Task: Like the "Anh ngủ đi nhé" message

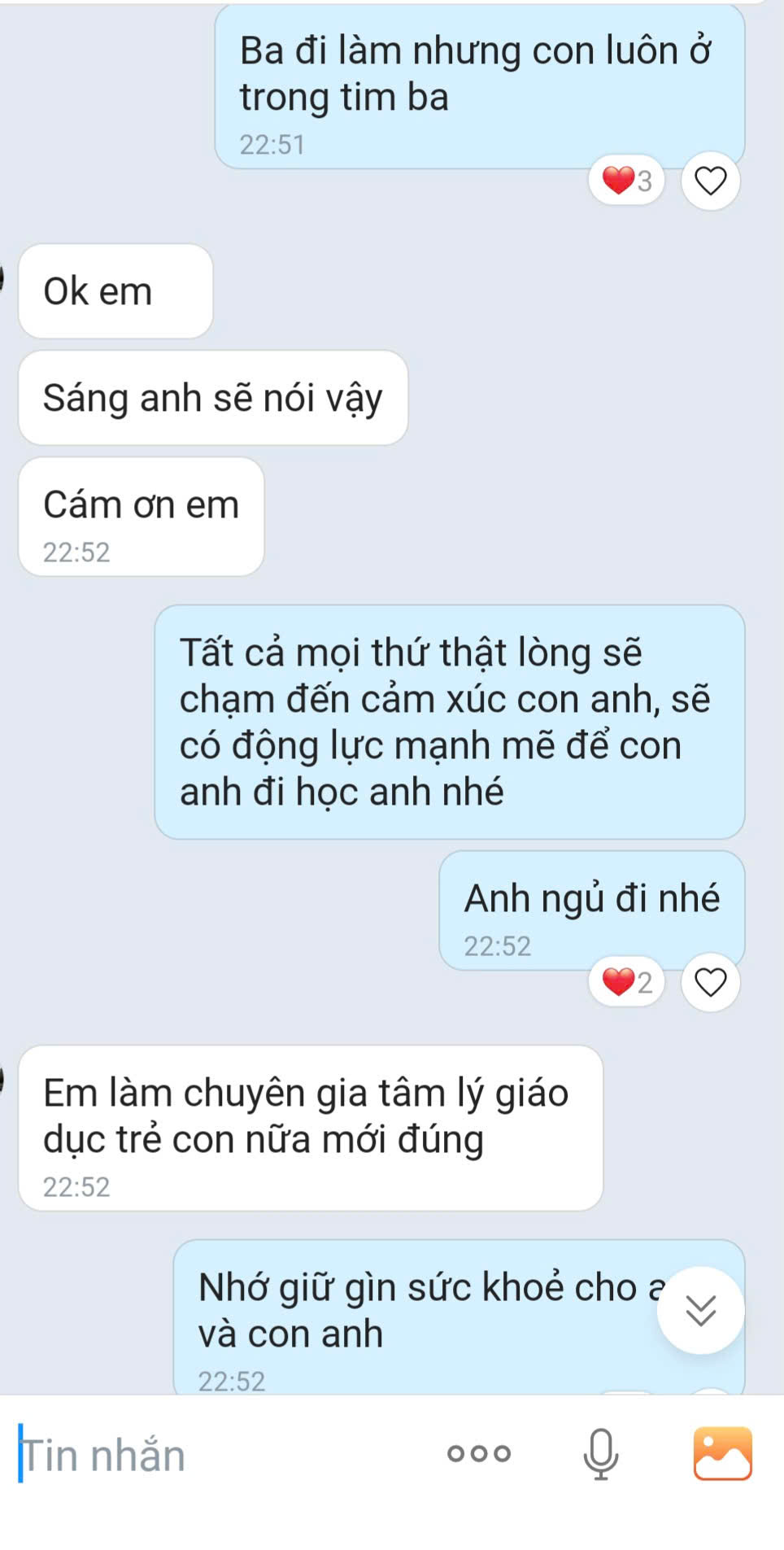Action: pos(710,983)
